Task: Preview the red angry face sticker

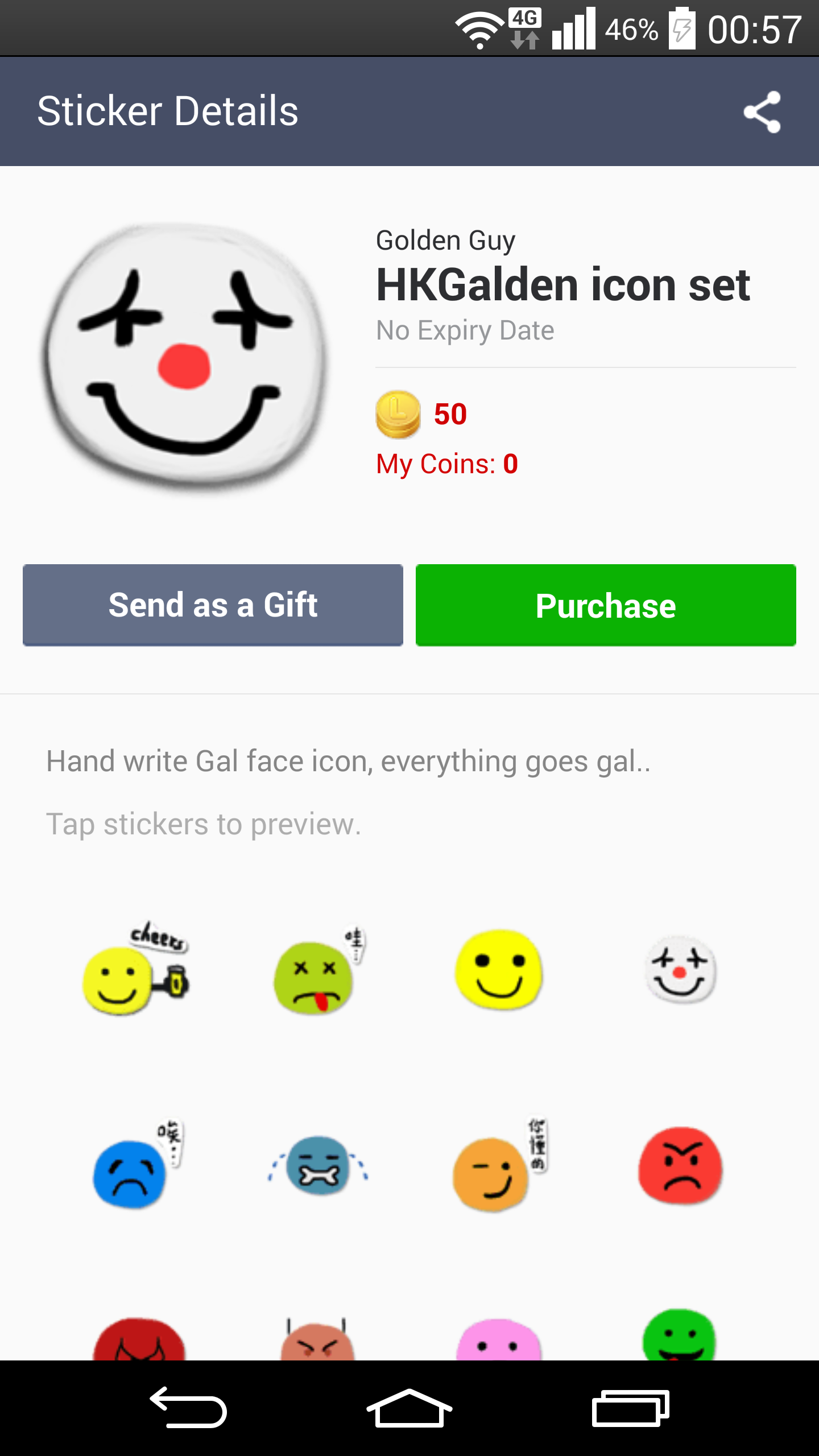Action: pos(680,1166)
